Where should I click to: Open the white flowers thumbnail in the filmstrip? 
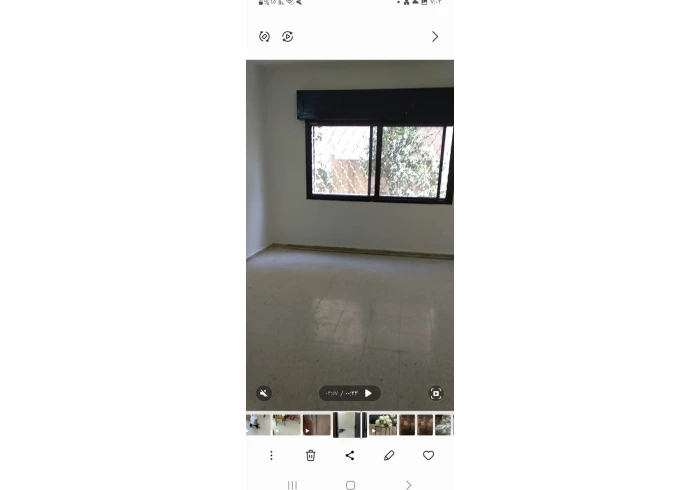pyautogui.click(x=383, y=425)
